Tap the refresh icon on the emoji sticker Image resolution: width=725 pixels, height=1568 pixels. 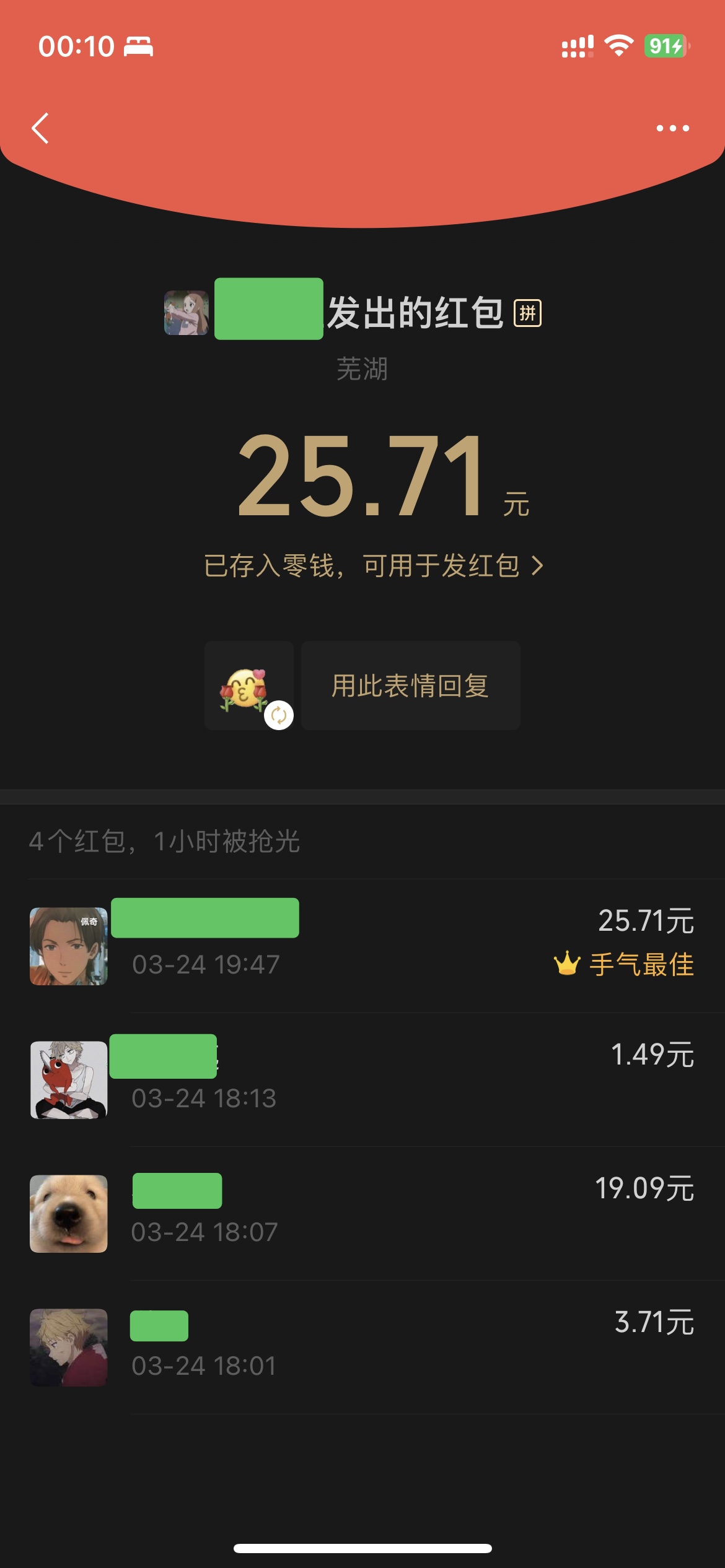coord(279,716)
